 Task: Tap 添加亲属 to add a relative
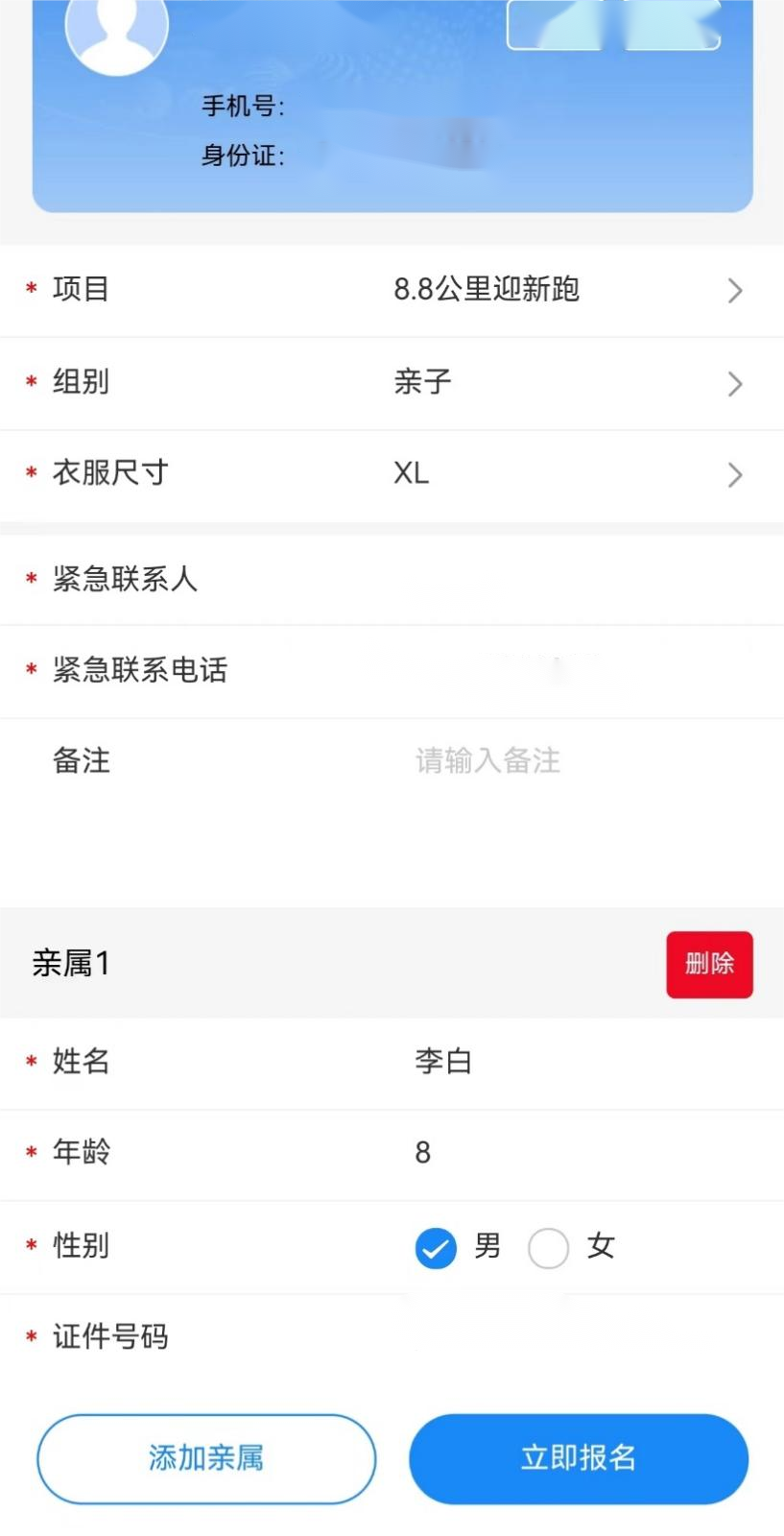(206, 1458)
